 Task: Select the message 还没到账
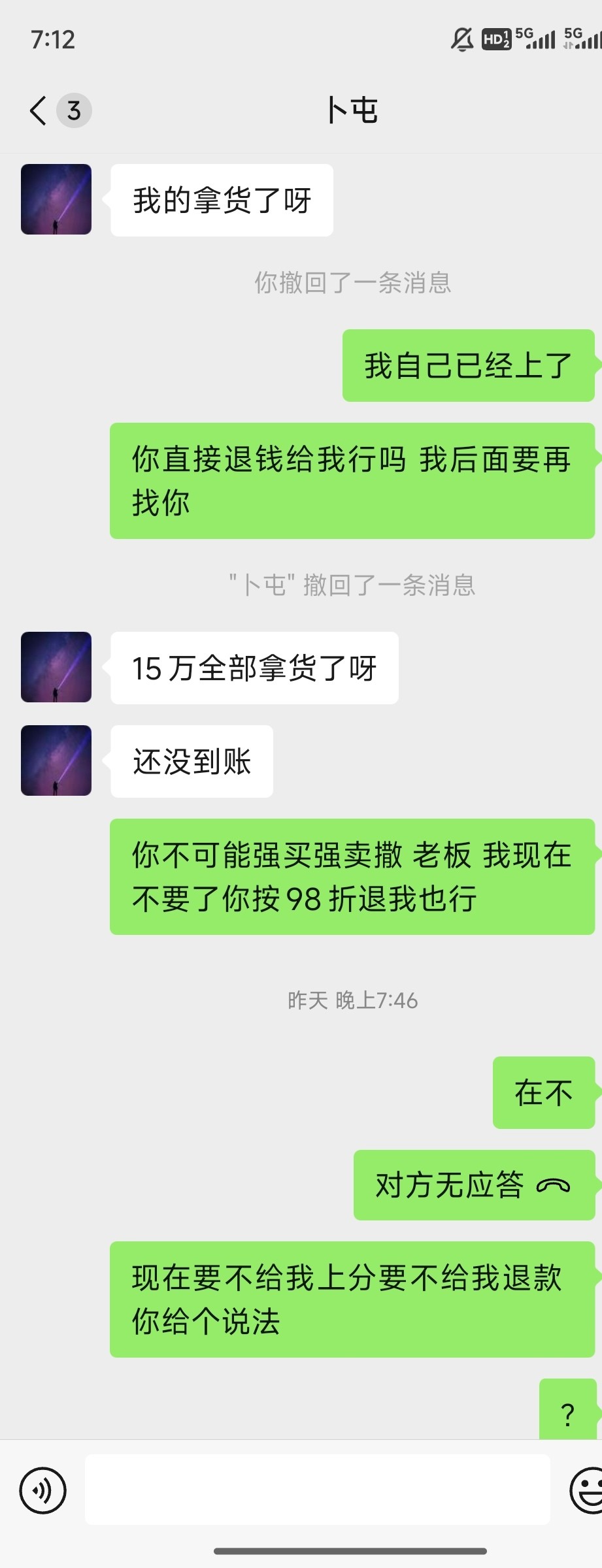(x=190, y=761)
